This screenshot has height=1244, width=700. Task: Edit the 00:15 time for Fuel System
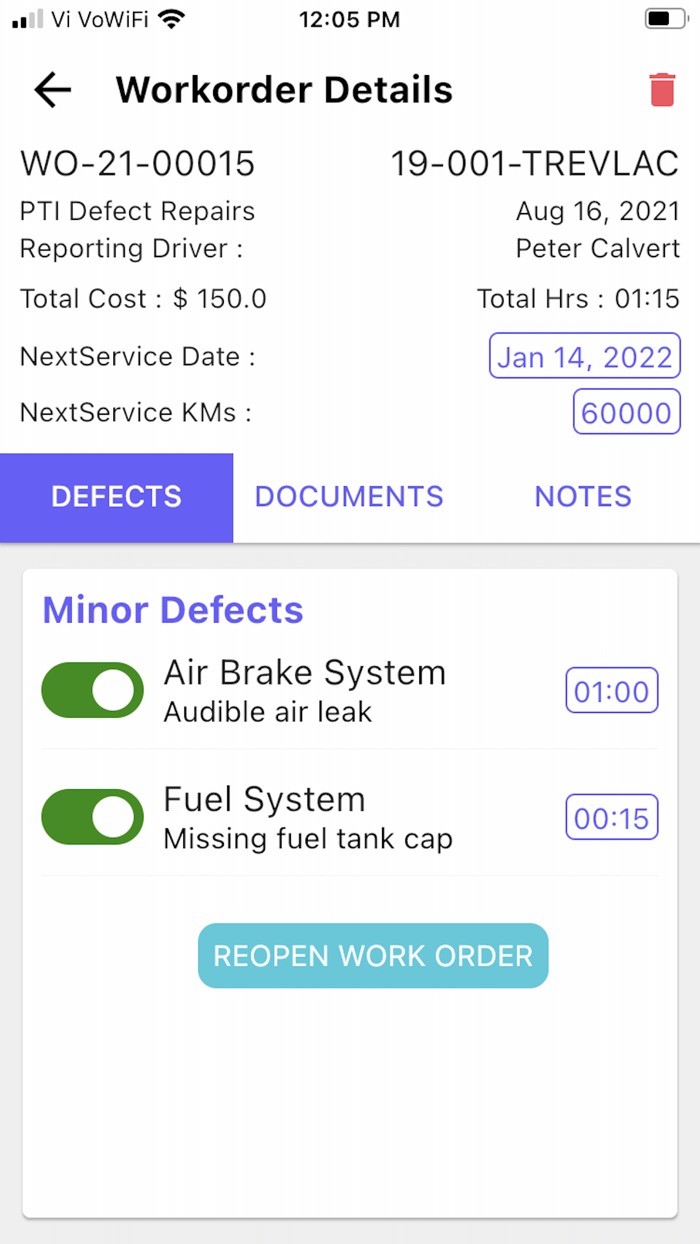coord(612,818)
